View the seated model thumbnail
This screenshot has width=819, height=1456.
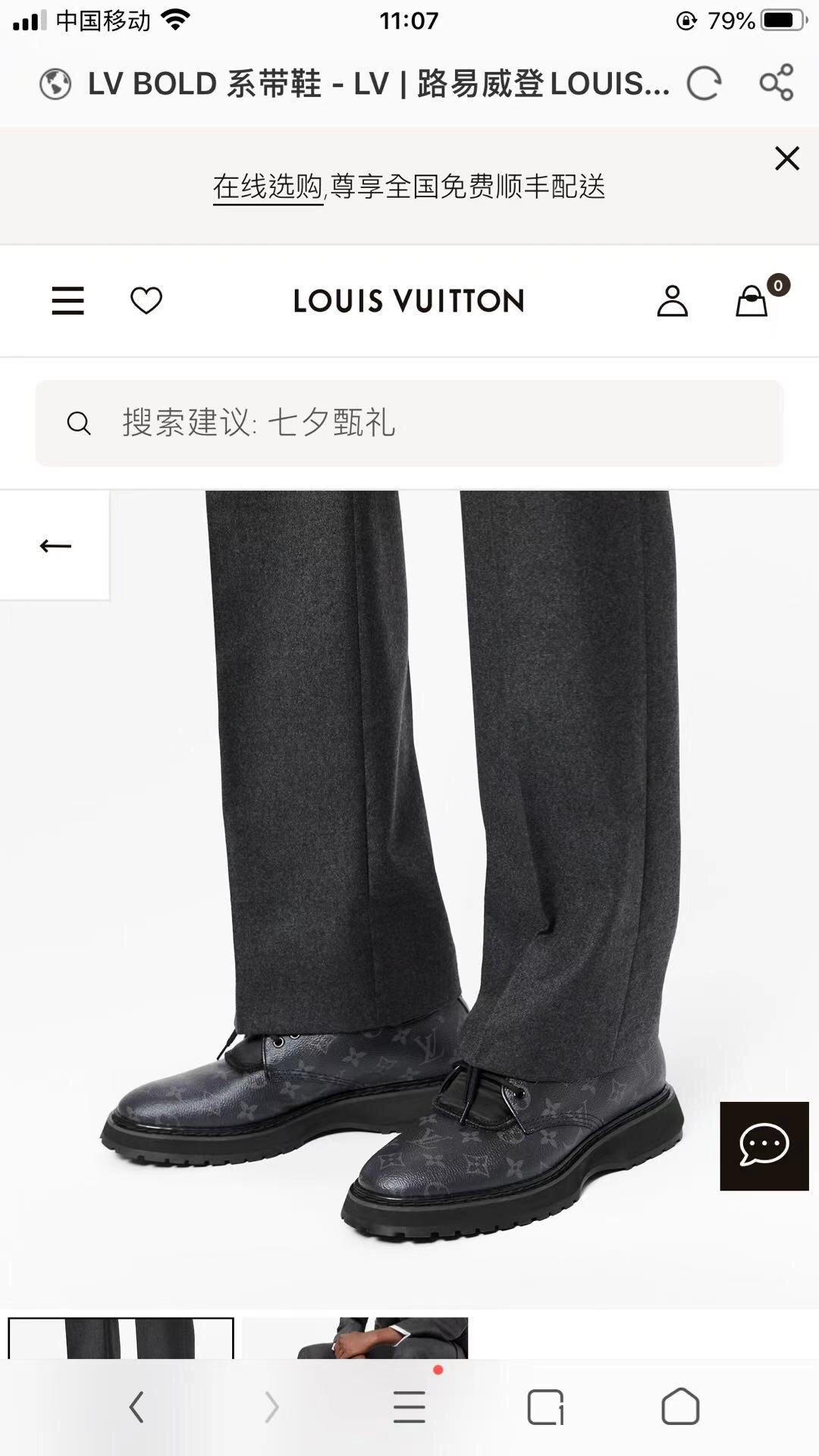point(355,1338)
